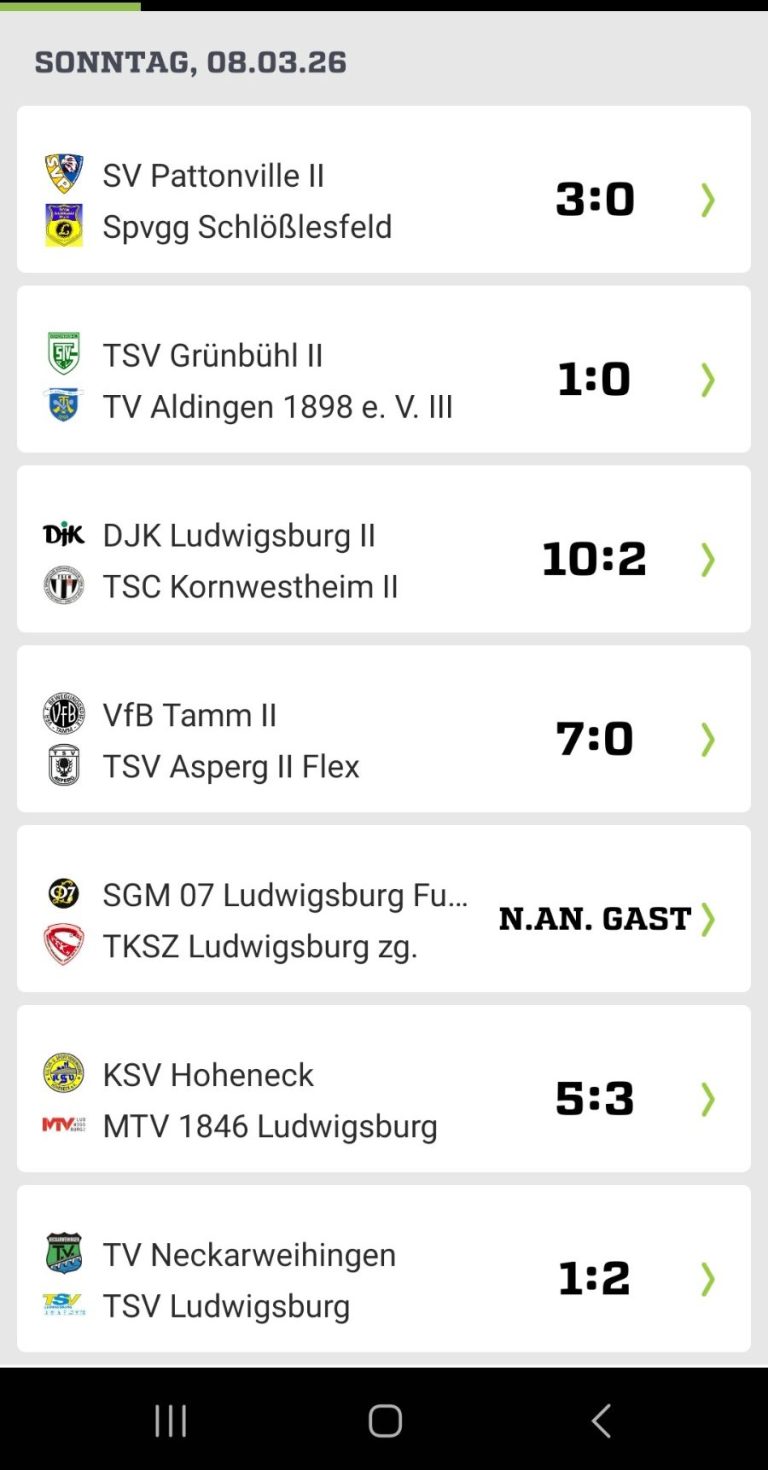Open the recent apps overview
The width and height of the screenshot is (768, 1470).
[x=170, y=1420]
